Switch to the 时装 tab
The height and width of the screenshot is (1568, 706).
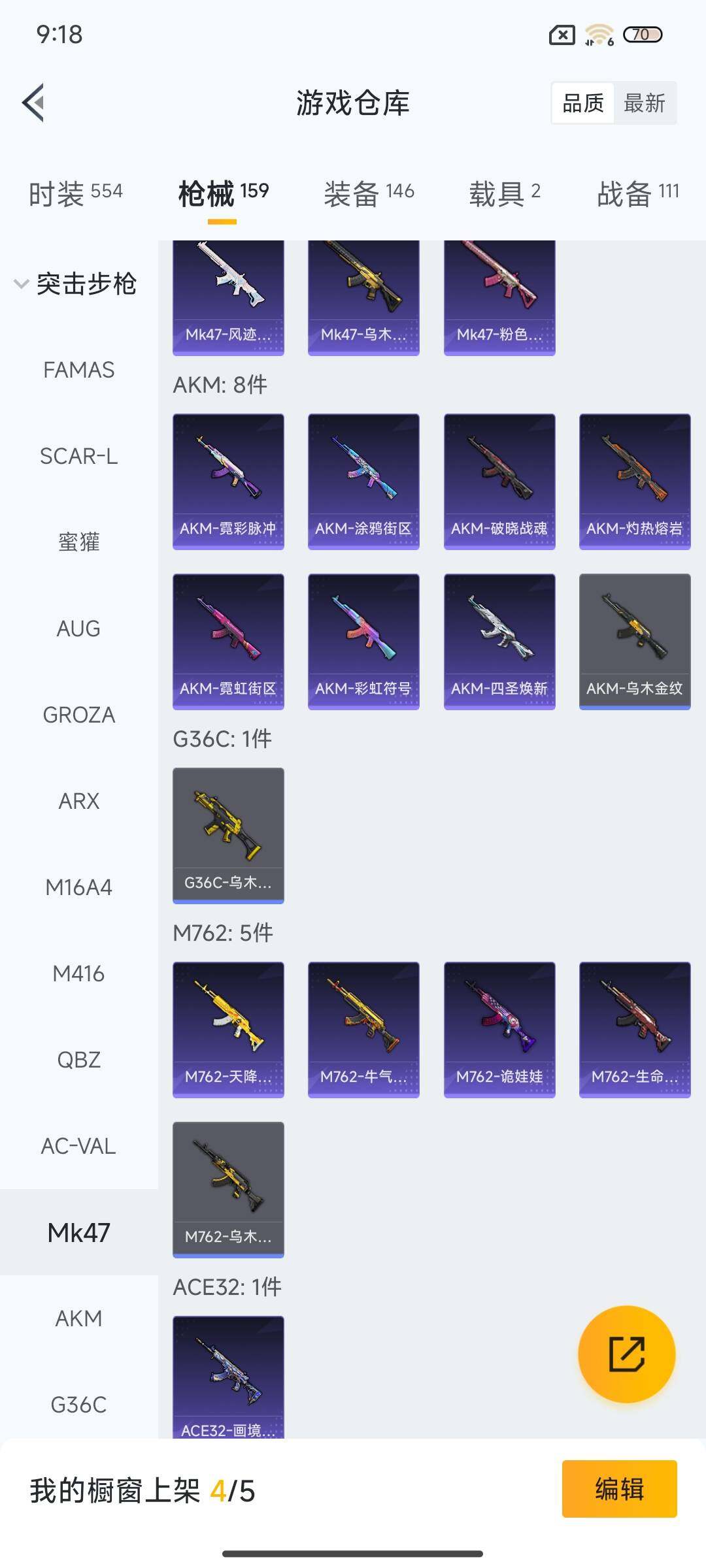coord(75,193)
